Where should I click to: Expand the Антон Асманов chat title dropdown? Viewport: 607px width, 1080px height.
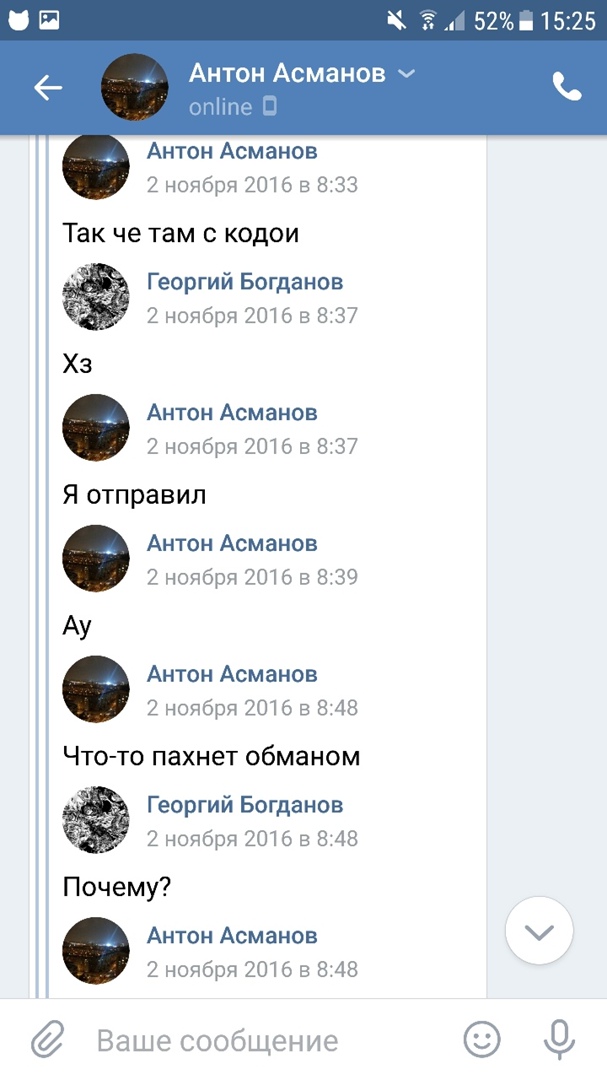pos(406,73)
